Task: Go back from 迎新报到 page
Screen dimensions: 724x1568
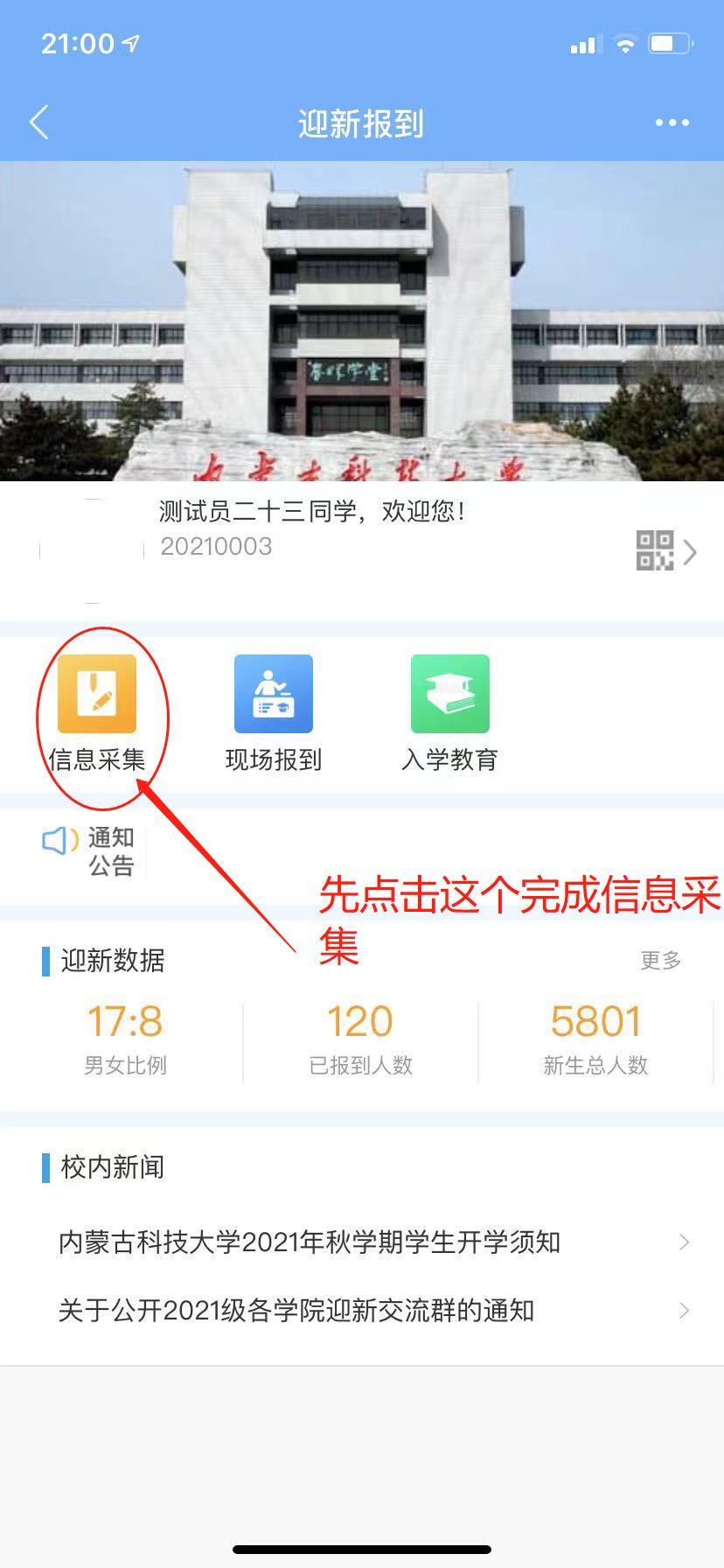Action: pos(39,122)
